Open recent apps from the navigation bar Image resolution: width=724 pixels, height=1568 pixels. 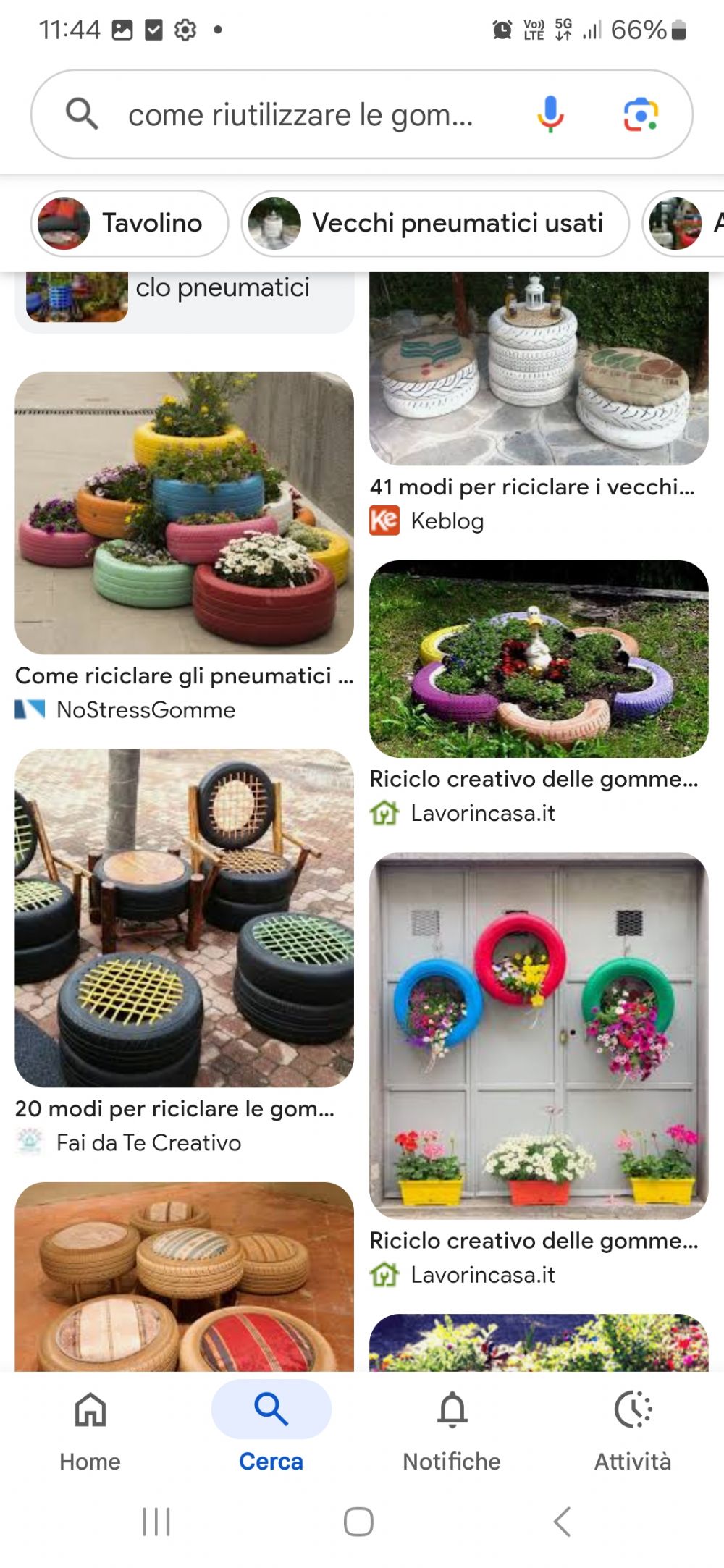click(156, 1522)
